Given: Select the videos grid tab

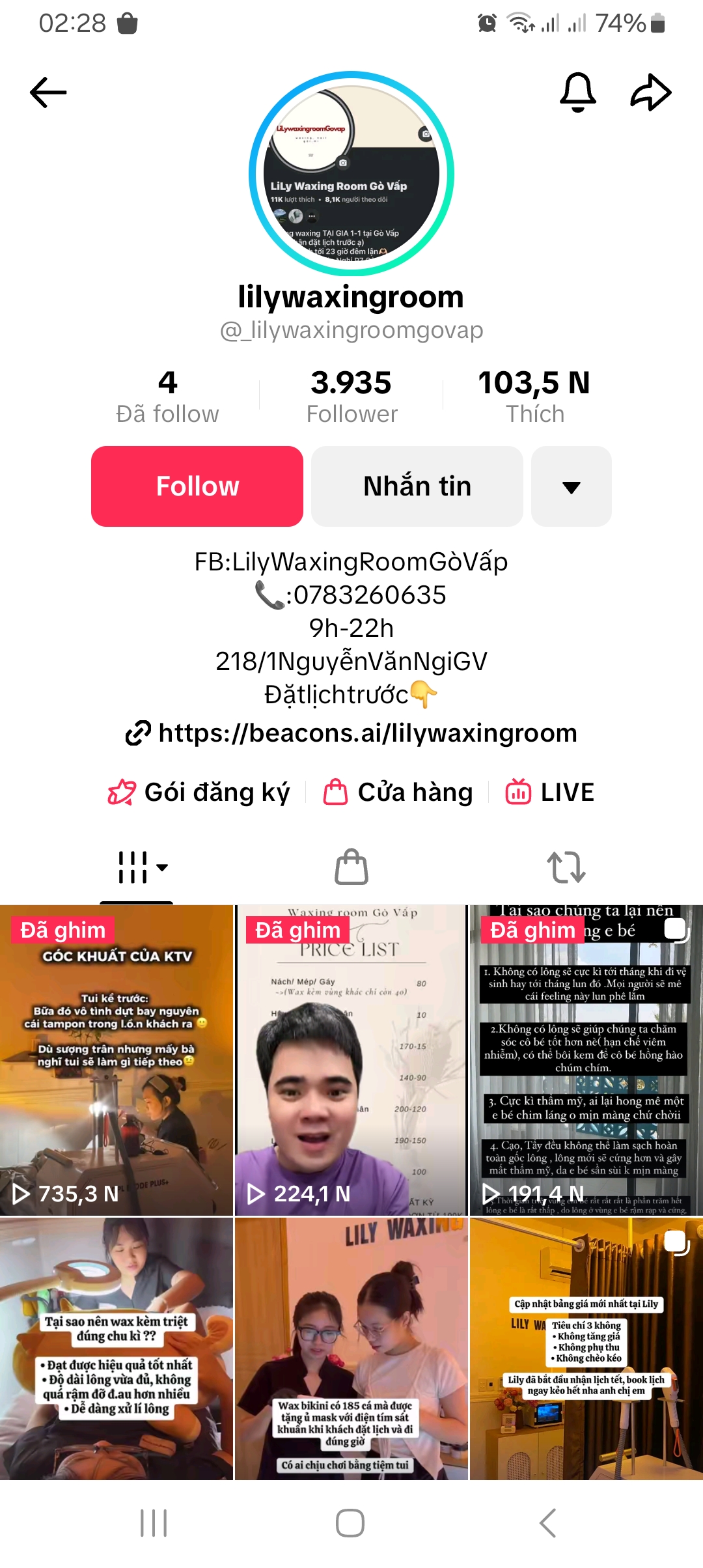Looking at the screenshot, I should tap(133, 867).
